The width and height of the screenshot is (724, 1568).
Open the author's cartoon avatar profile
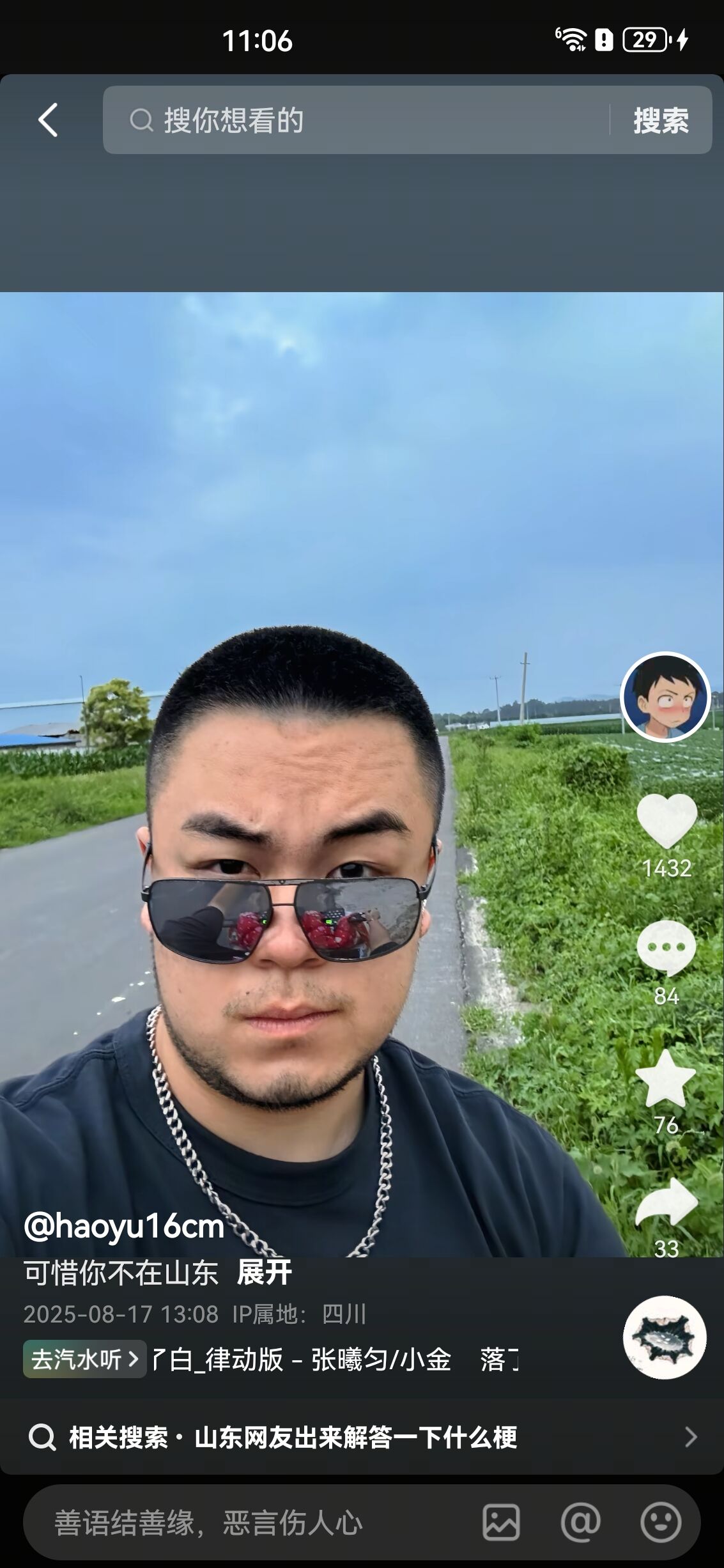point(665,697)
